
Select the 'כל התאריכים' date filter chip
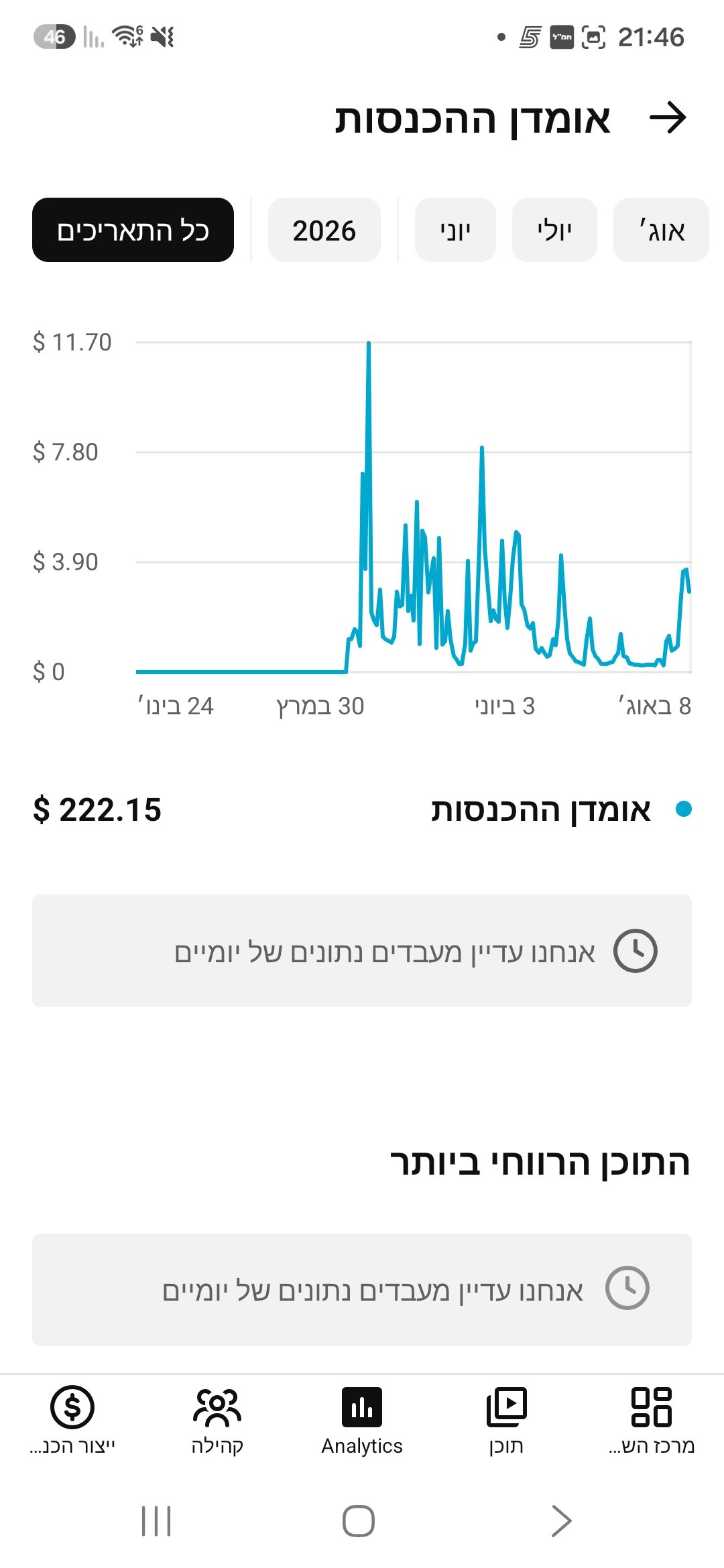(x=133, y=230)
